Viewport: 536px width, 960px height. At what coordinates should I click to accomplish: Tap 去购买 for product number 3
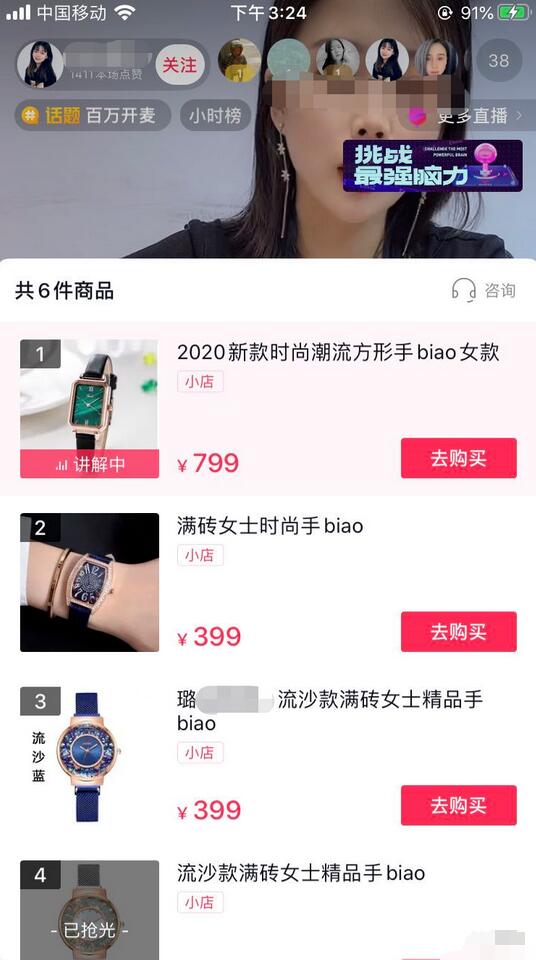[x=459, y=806]
